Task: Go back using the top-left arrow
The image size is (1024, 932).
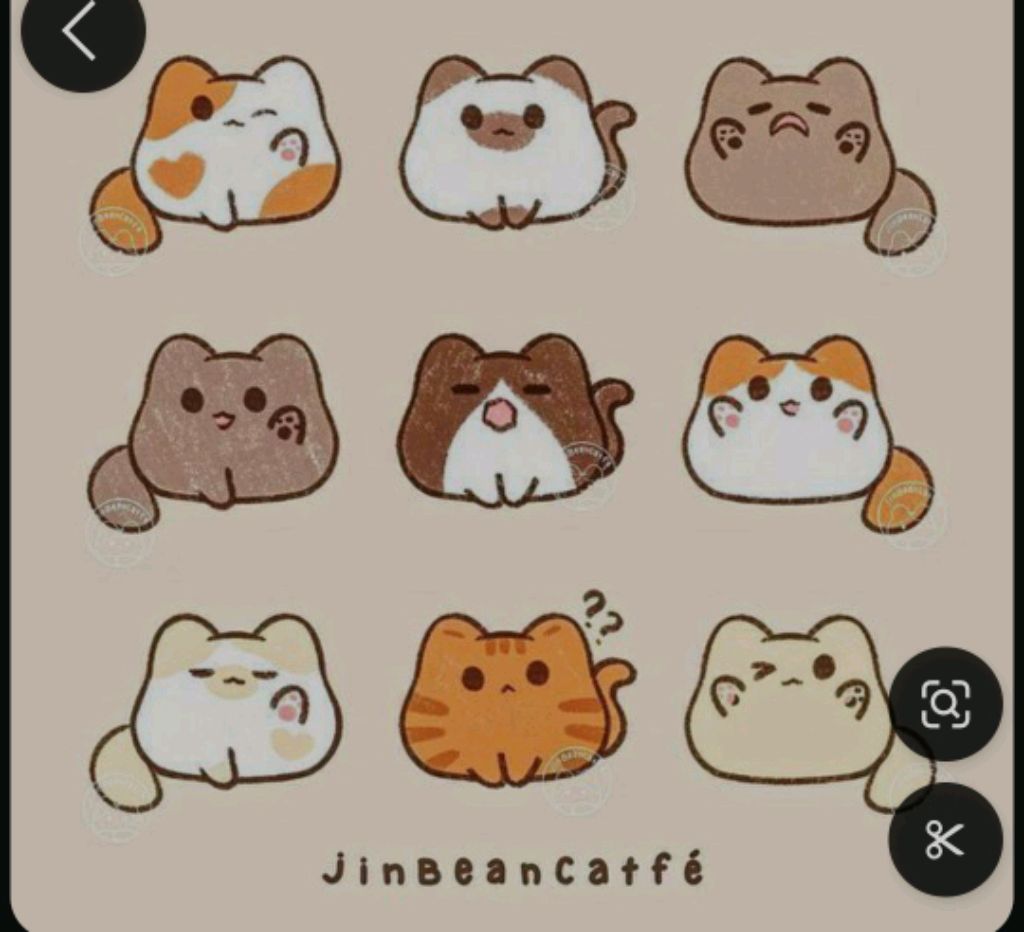Action: (x=80, y=35)
